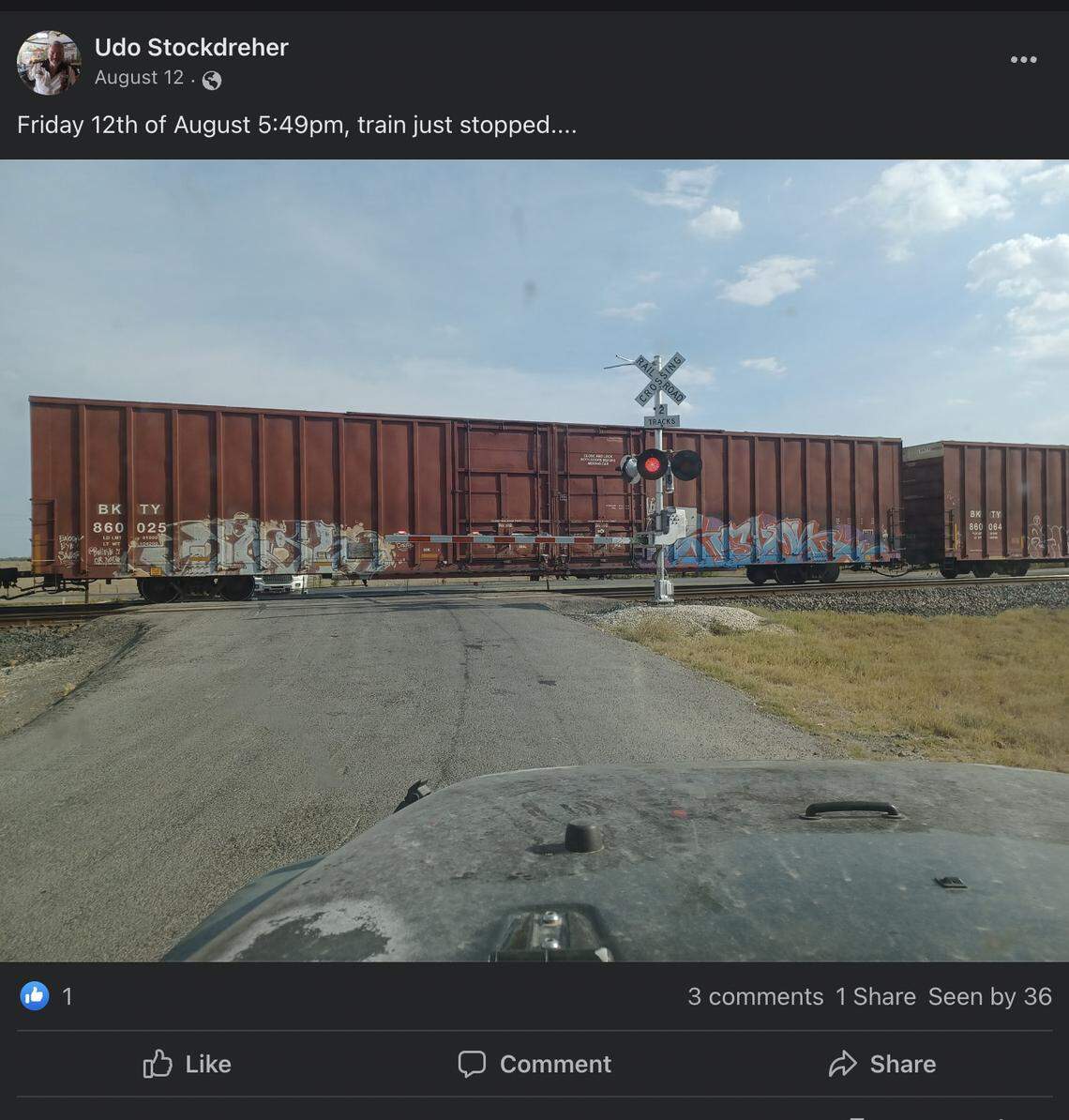
Task: Click the railroad crossing photo to enlarge it
Action: (534, 563)
